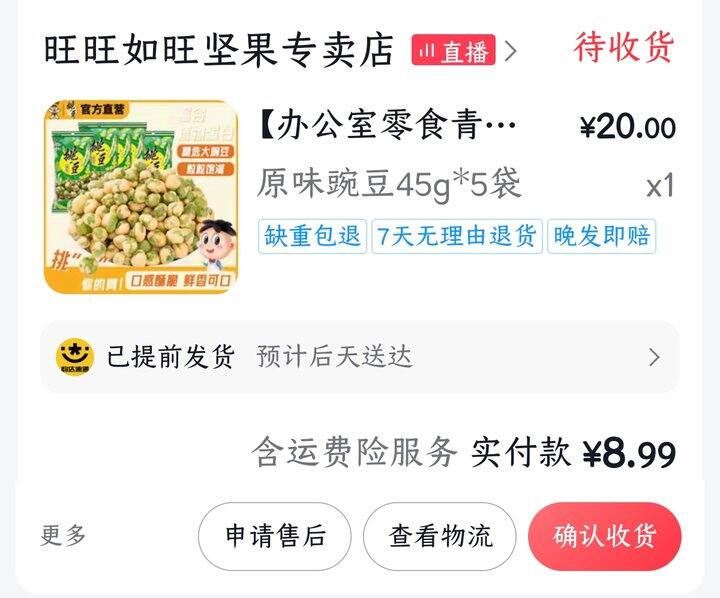Open the 旺旺如旺坚果专卖店 store page
The height and width of the screenshot is (598, 720).
pyautogui.click(x=220, y=50)
